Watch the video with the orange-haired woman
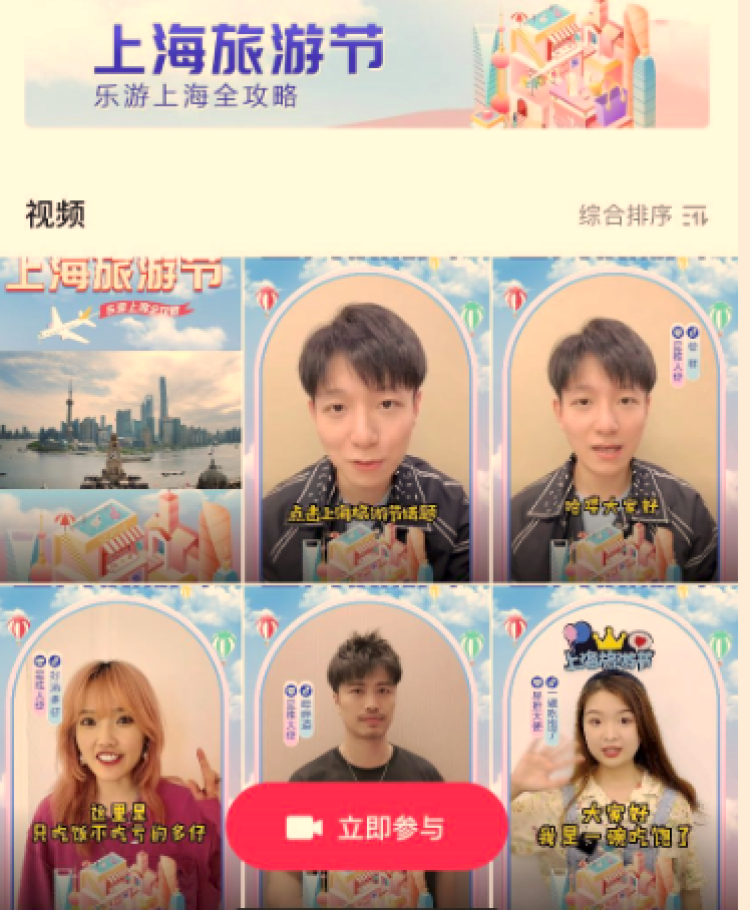 120,700
